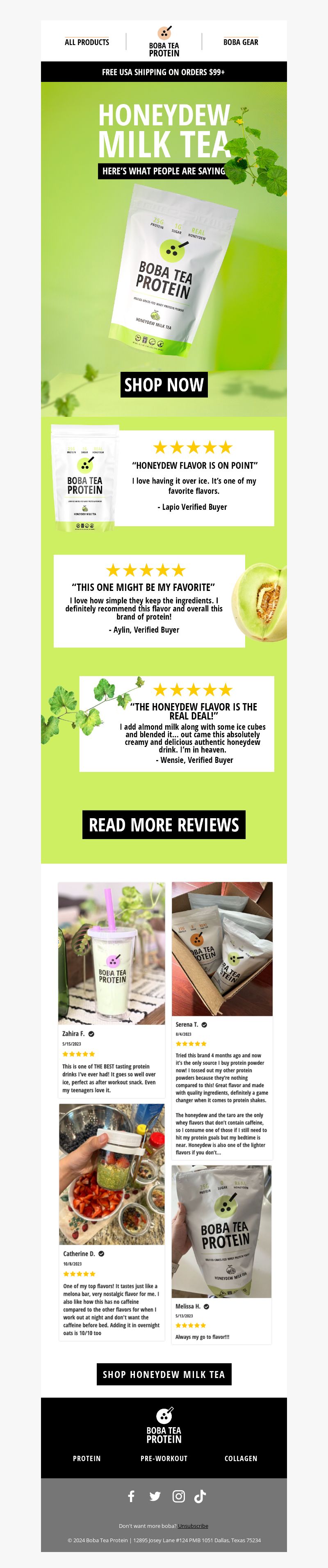This screenshot has width=328, height=1568.
Task: Open the Pre-Workout footer link
Action: [164, 1458]
